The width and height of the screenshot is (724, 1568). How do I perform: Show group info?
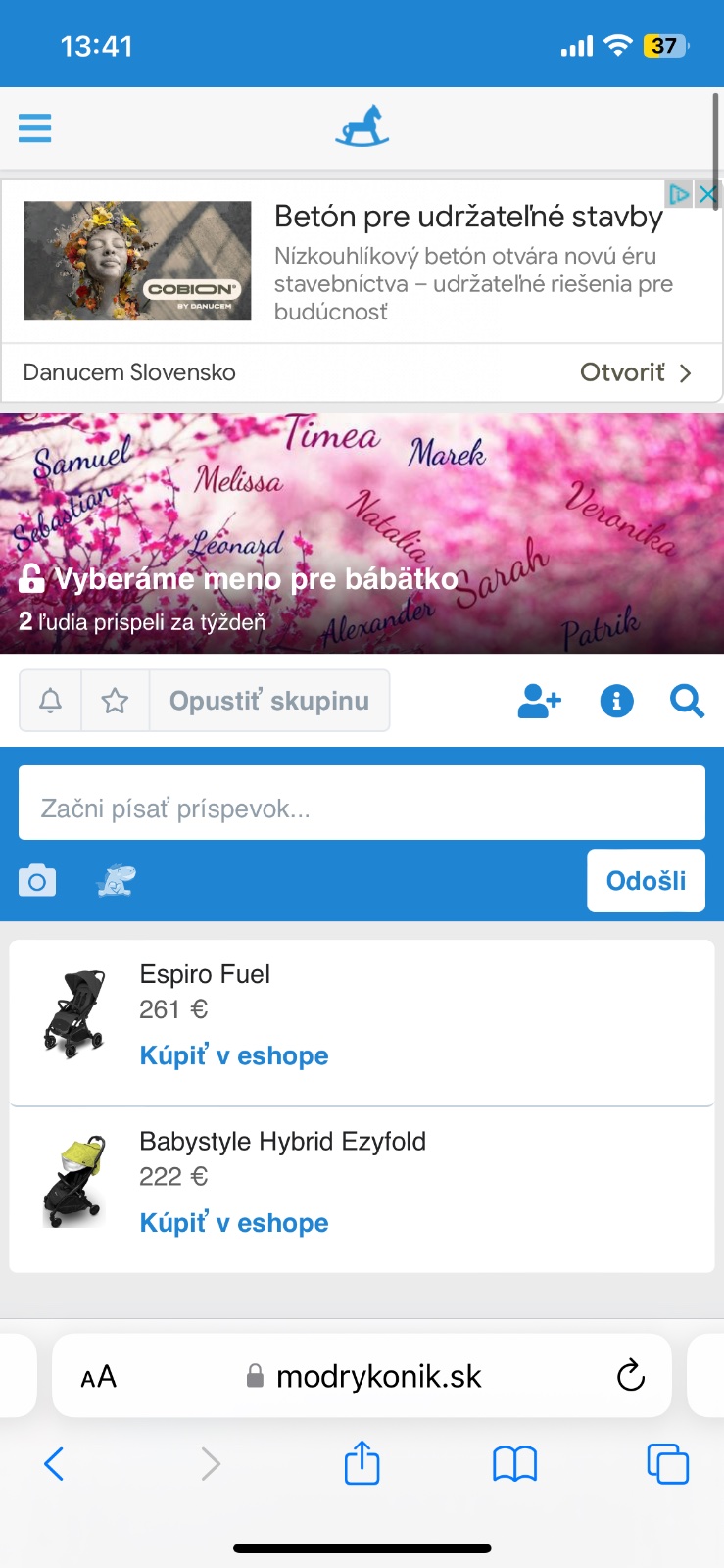(616, 701)
